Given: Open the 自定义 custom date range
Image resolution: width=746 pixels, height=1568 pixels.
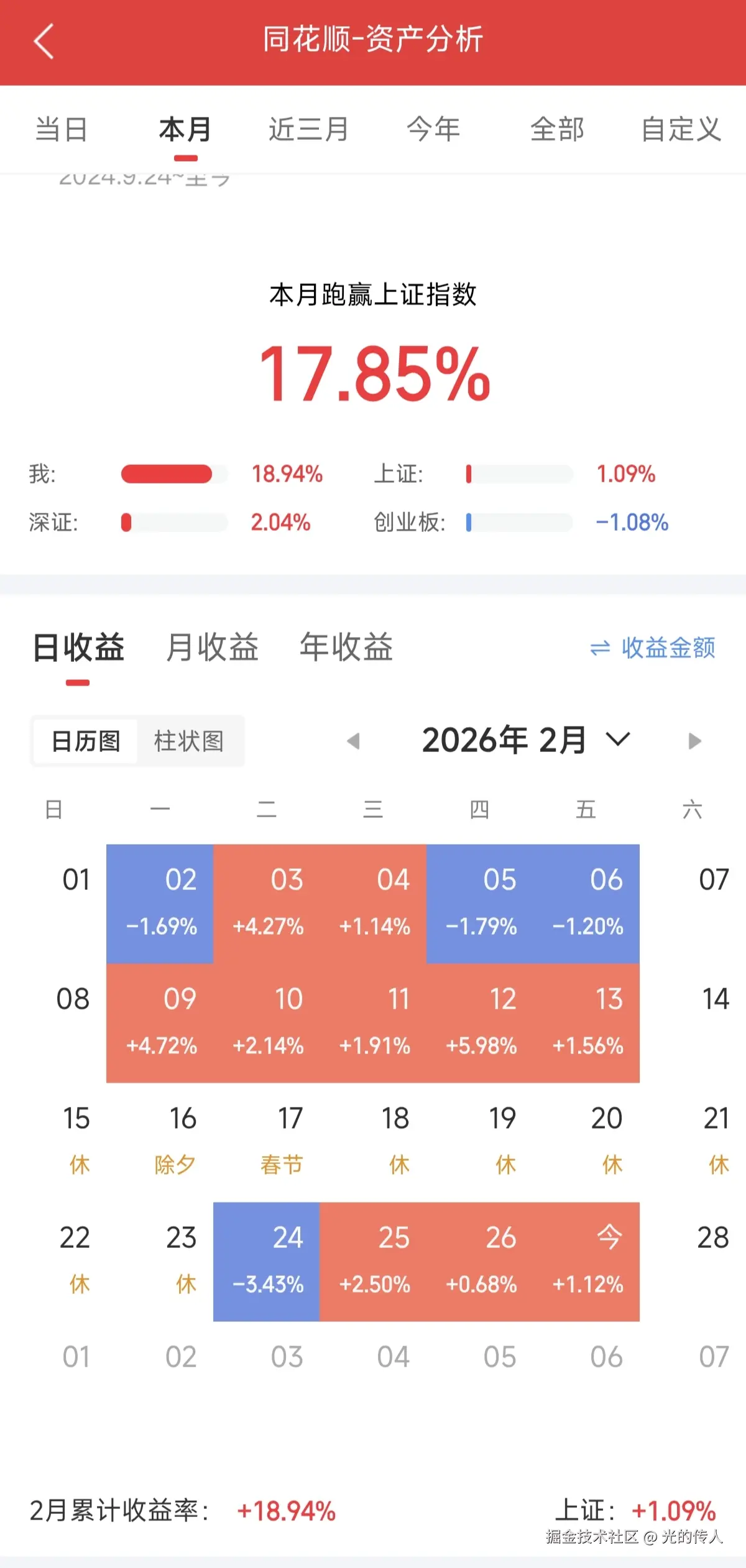Looking at the screenshot, I should coord(682,130).
